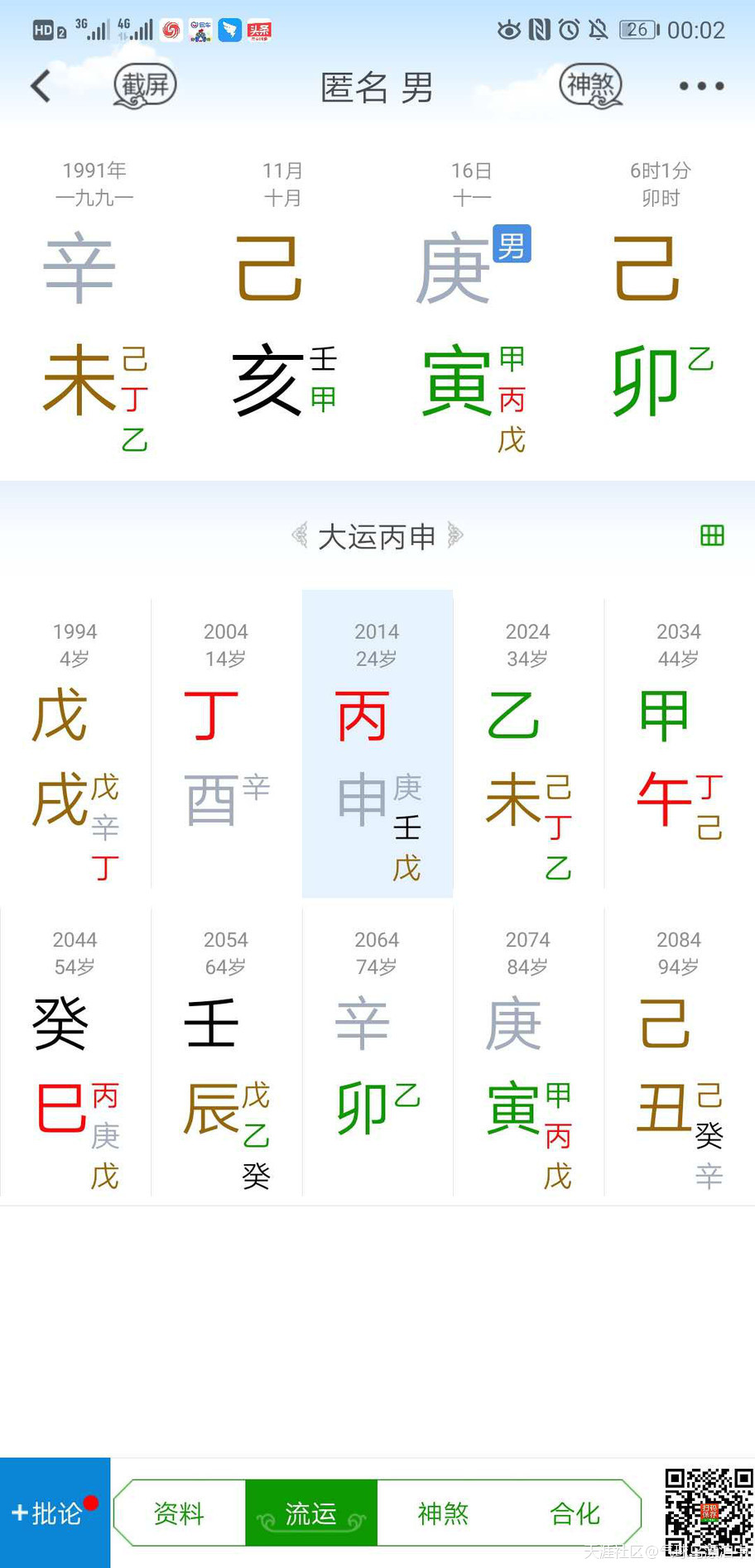The width and height of the screenshot is (755, 1568).
Task: Open the three-dot overflow menu
Action: coord(701,86)
